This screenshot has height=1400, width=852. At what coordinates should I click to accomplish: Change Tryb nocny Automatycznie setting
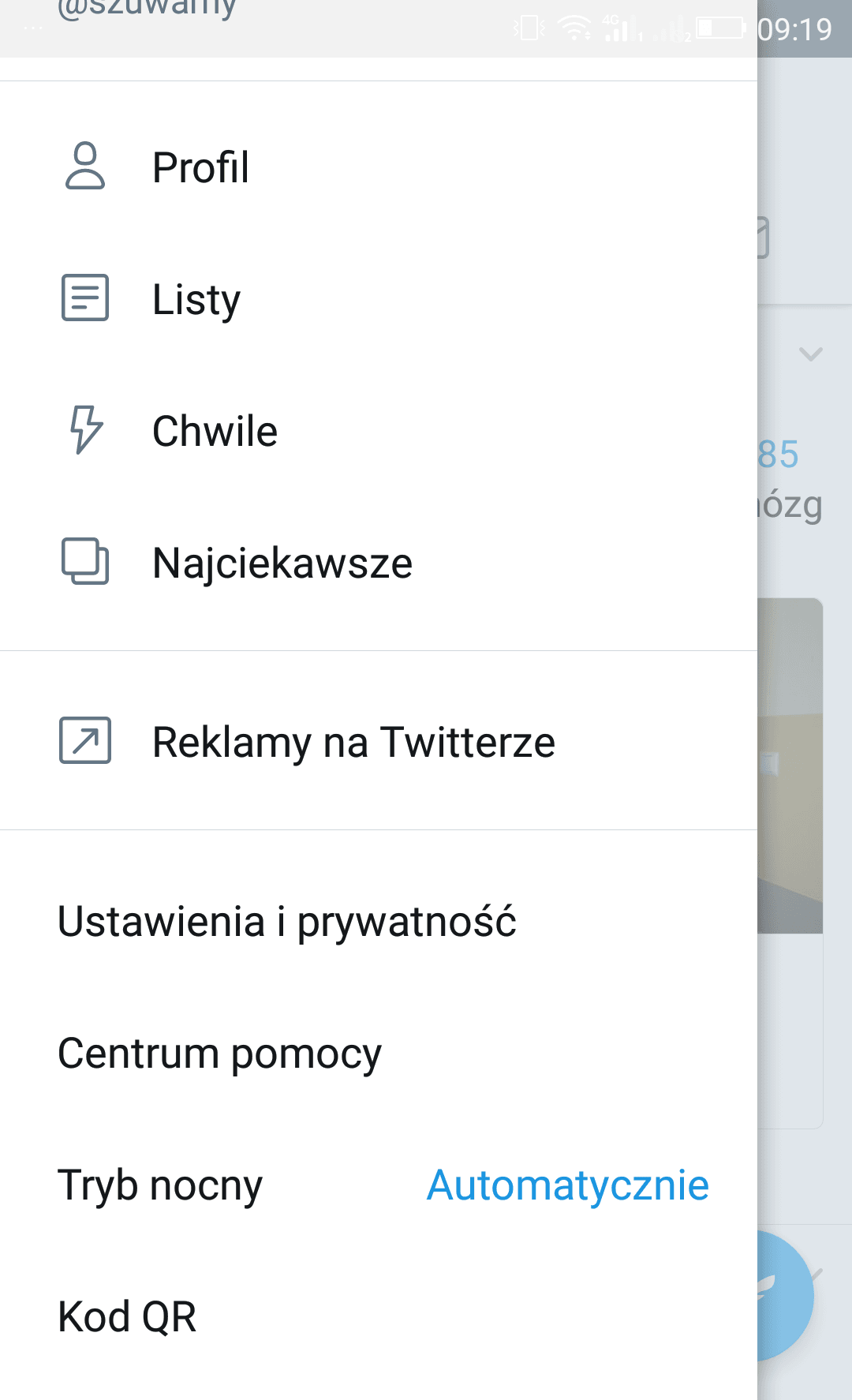[x=379, y=1185]
